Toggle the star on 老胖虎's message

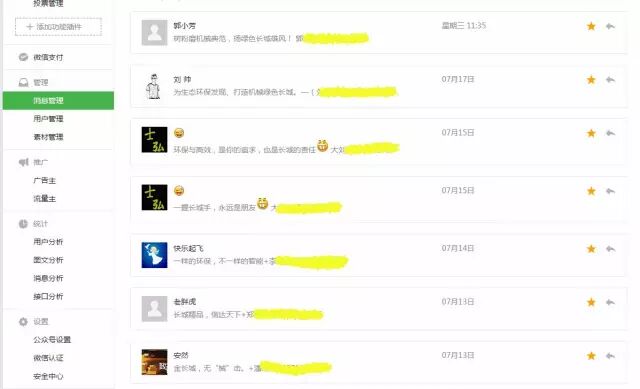click(x=591, y=302)
